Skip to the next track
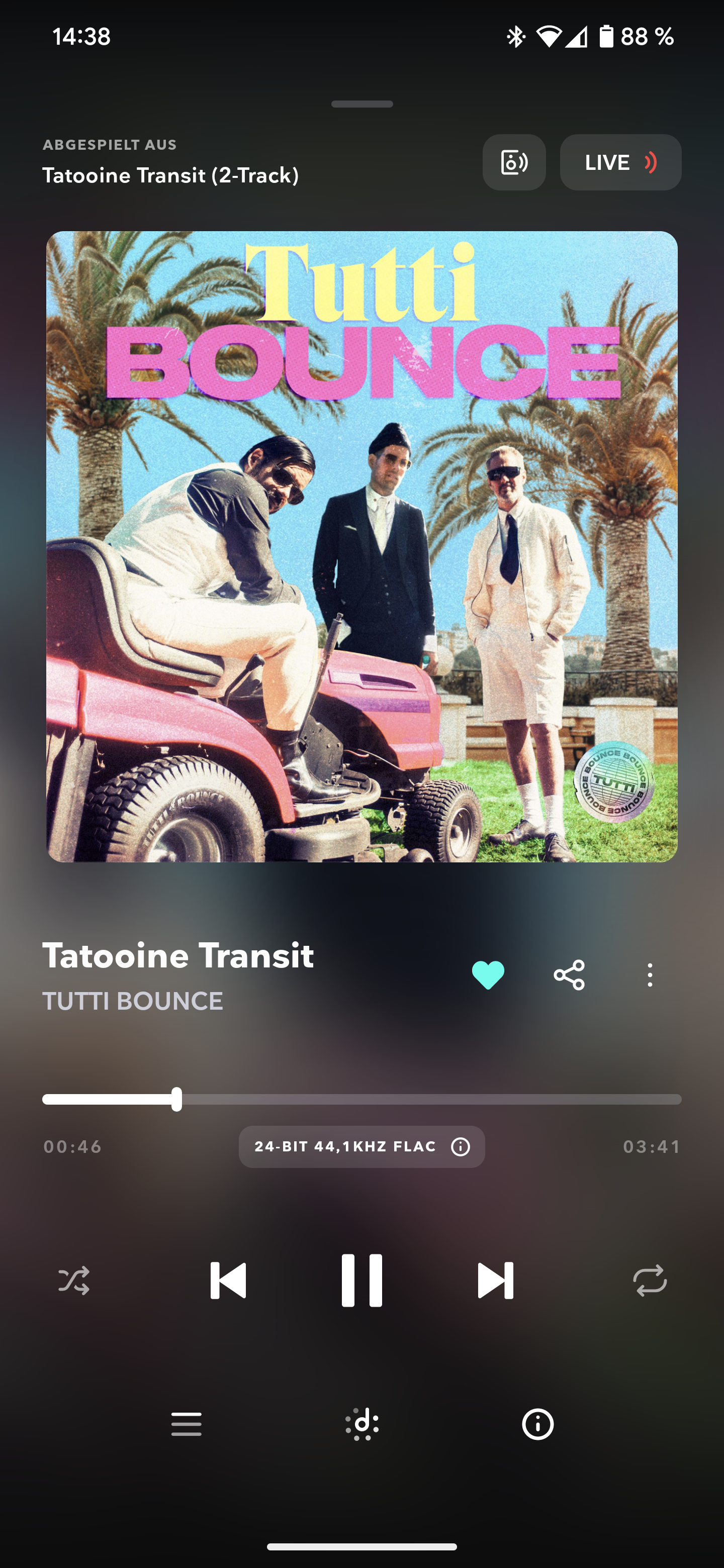Viewport: 724px width, 1568px height. 496,1281
